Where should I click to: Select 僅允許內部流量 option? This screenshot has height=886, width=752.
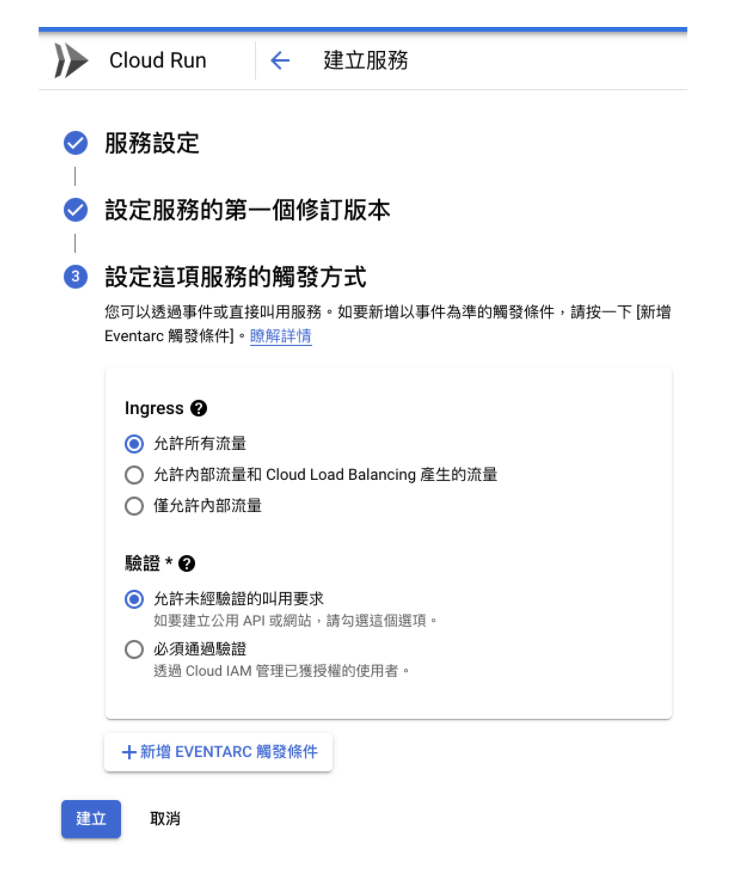pos(134,506)
